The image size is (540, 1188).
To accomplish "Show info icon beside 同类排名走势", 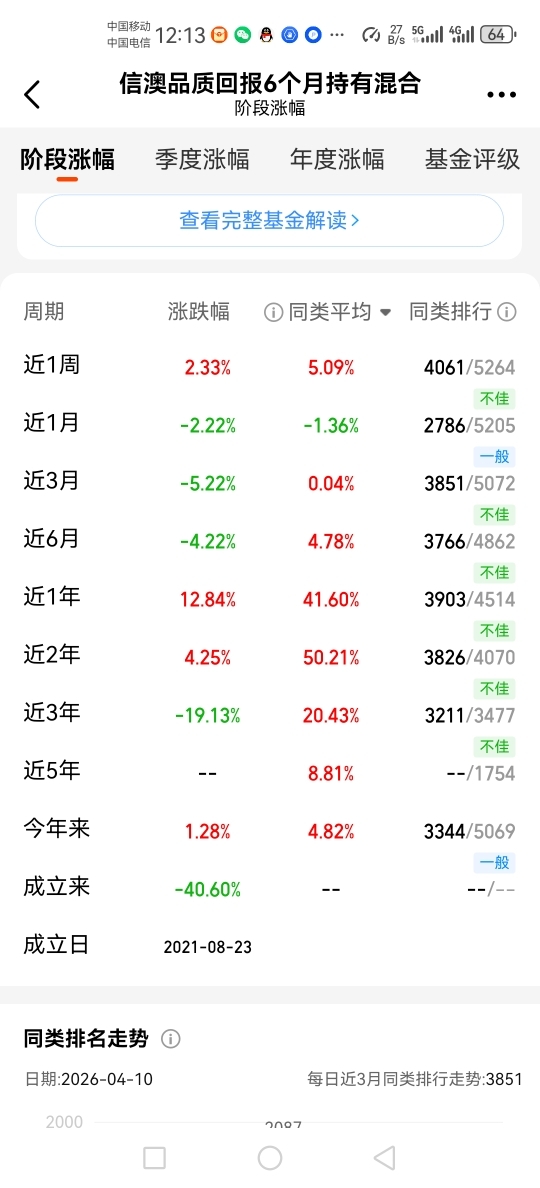I will coord(171,1039).
